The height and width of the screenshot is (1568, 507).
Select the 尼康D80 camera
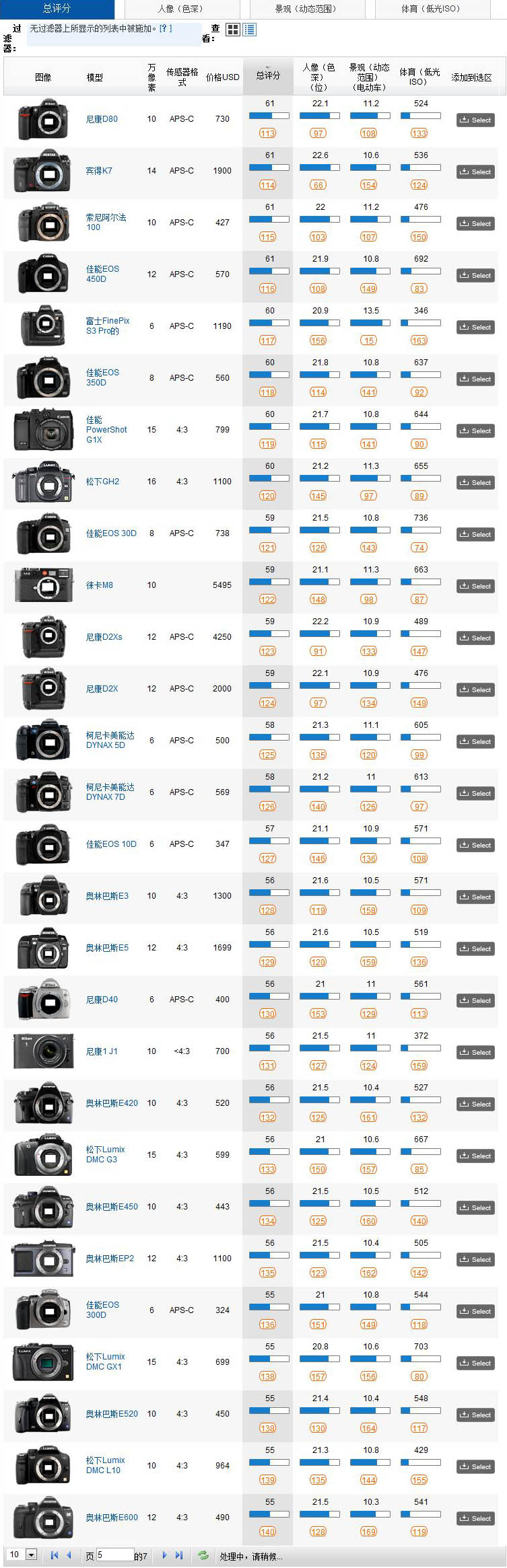(x=475, y=120)
